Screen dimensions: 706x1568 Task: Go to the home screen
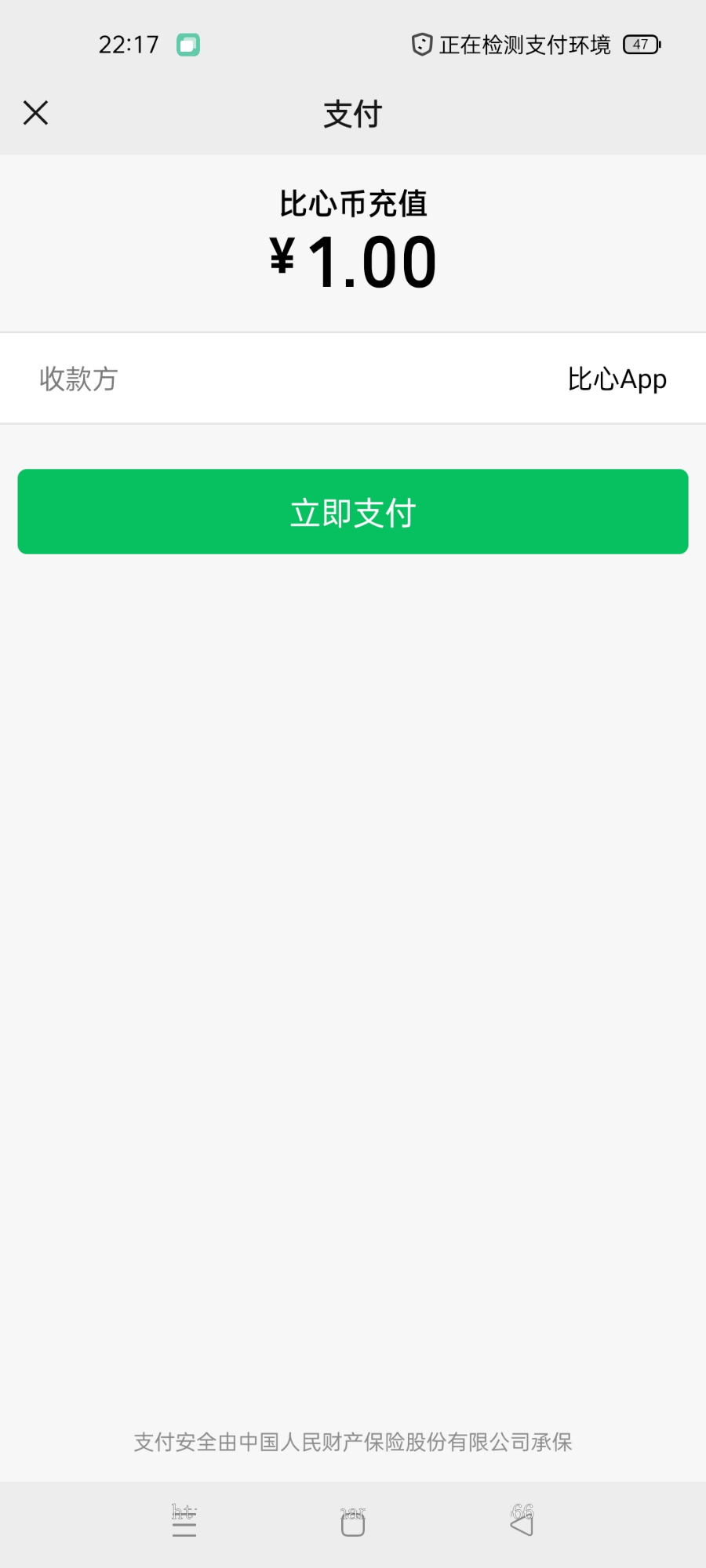coord(353,1523)
